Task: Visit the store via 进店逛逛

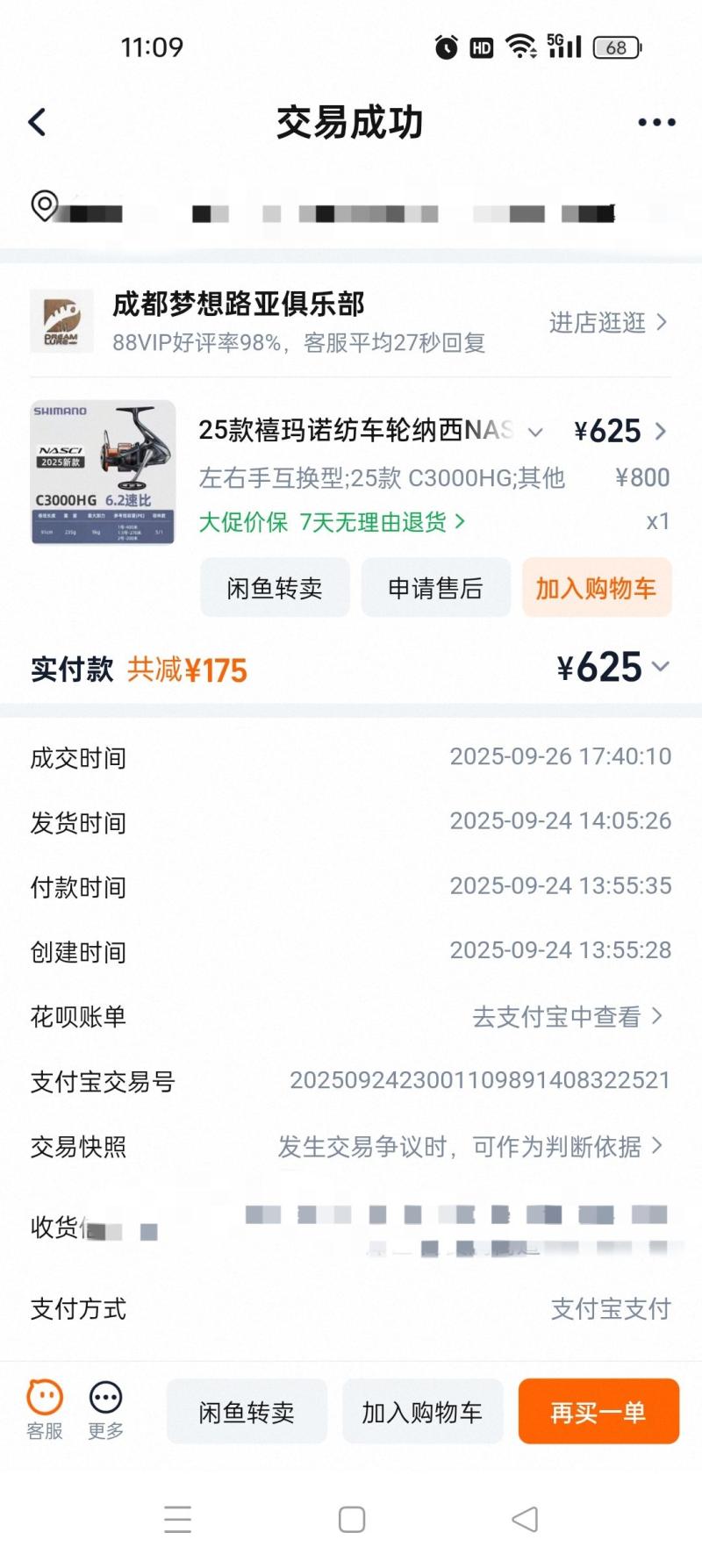Action: (607, 323)
